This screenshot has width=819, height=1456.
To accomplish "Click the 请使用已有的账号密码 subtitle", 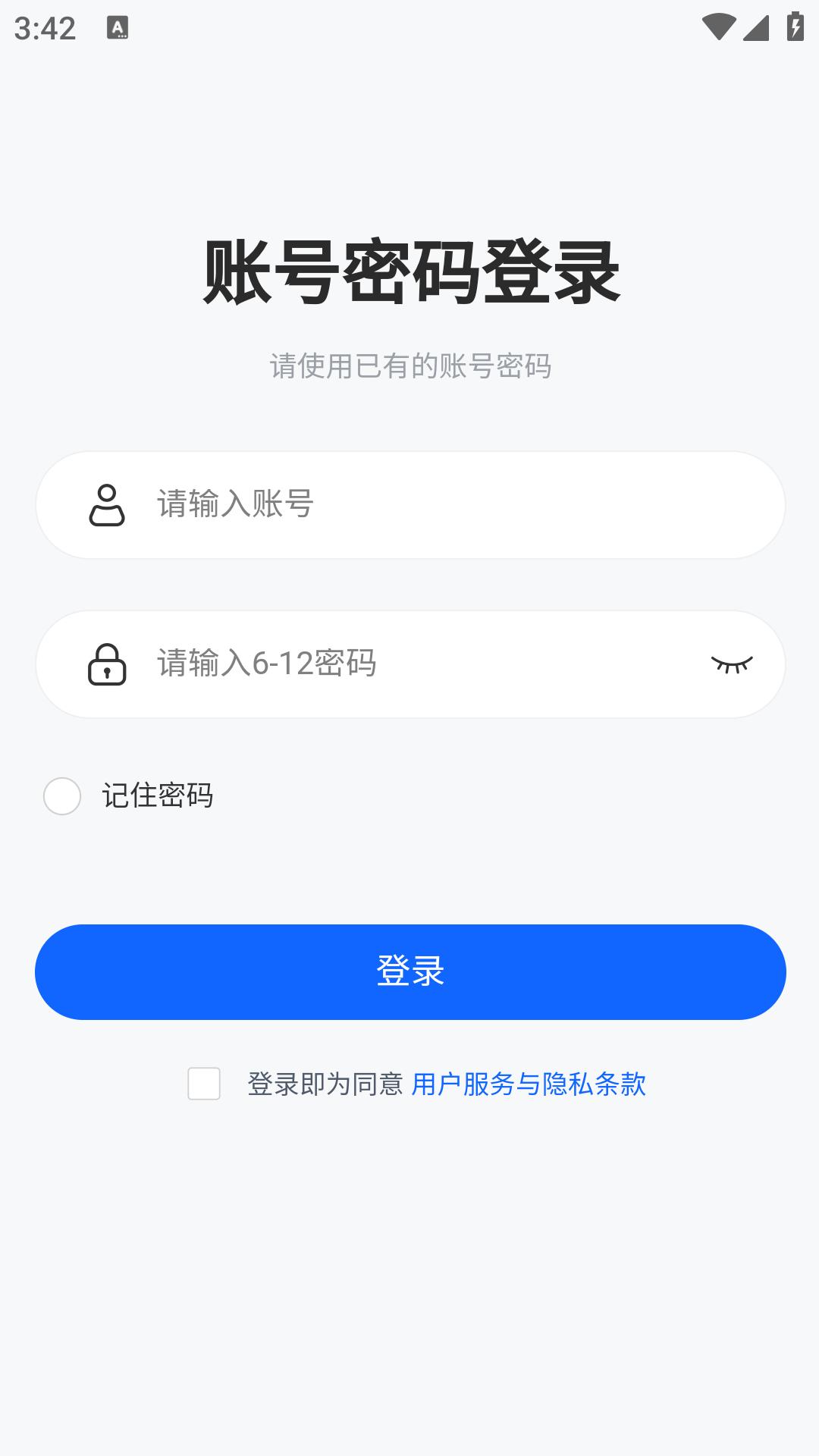I will pos(409,366).
